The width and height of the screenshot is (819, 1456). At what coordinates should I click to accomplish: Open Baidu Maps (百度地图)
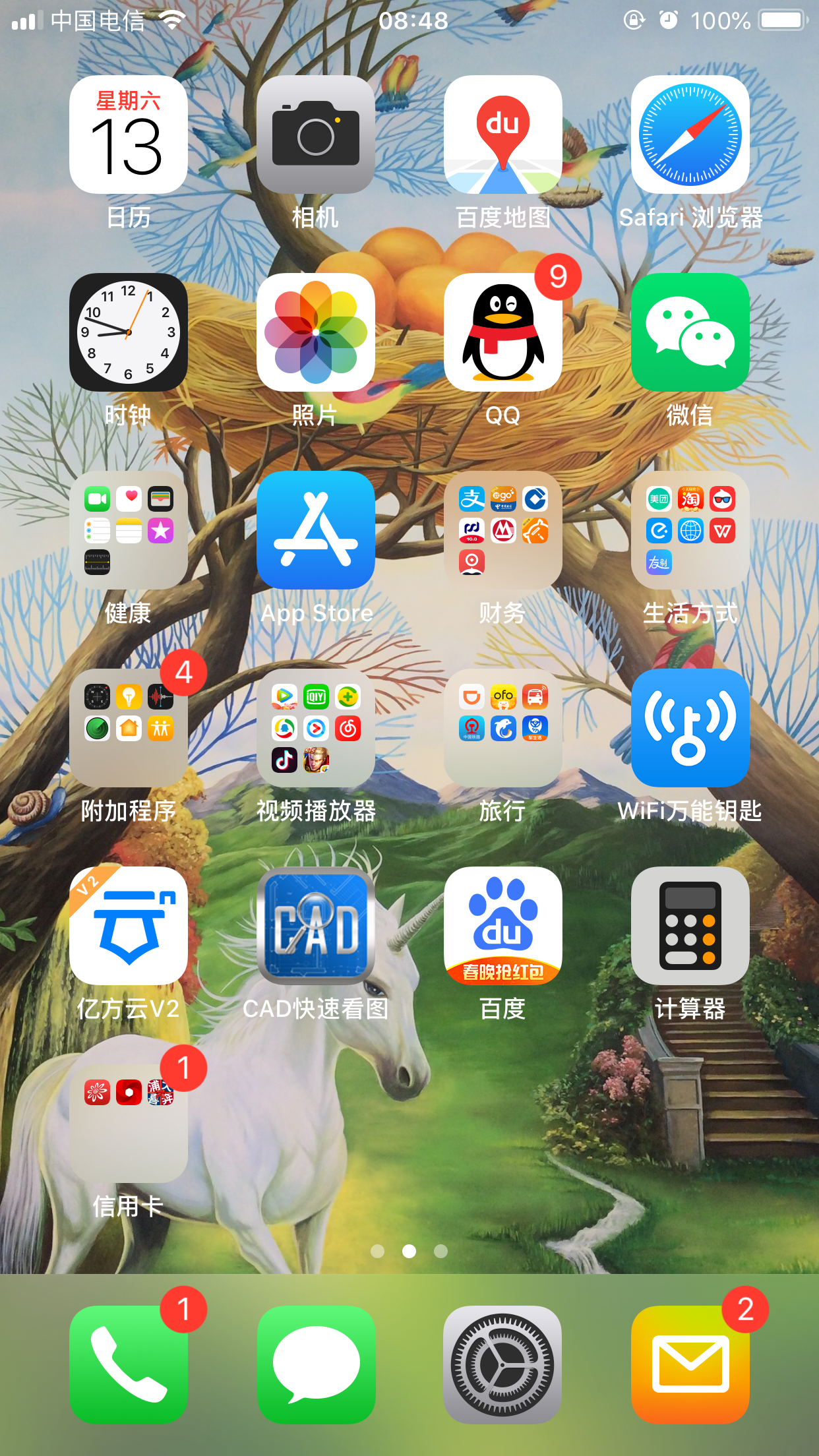pyautogui.click(x=502, y=135)
